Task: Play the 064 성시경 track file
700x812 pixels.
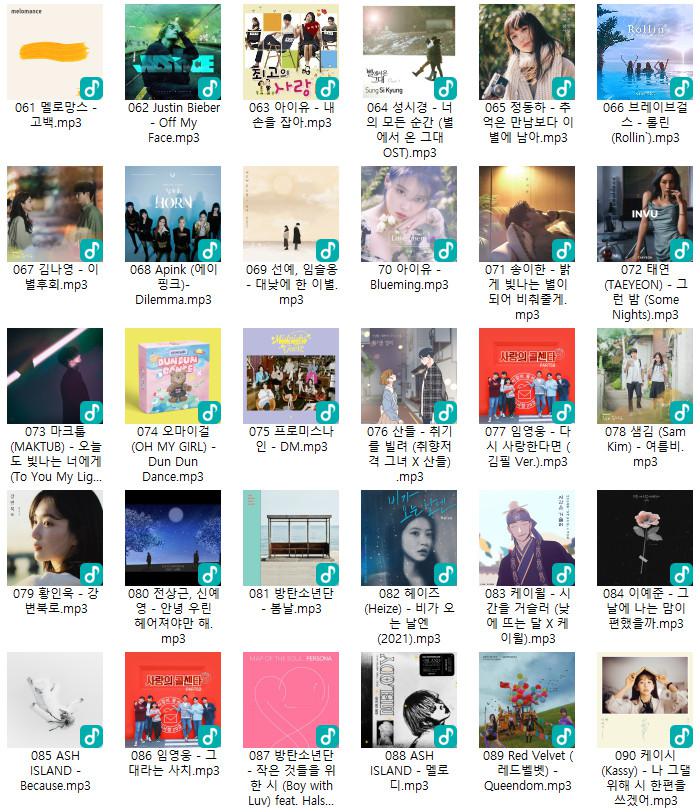Action: point(408,52)
